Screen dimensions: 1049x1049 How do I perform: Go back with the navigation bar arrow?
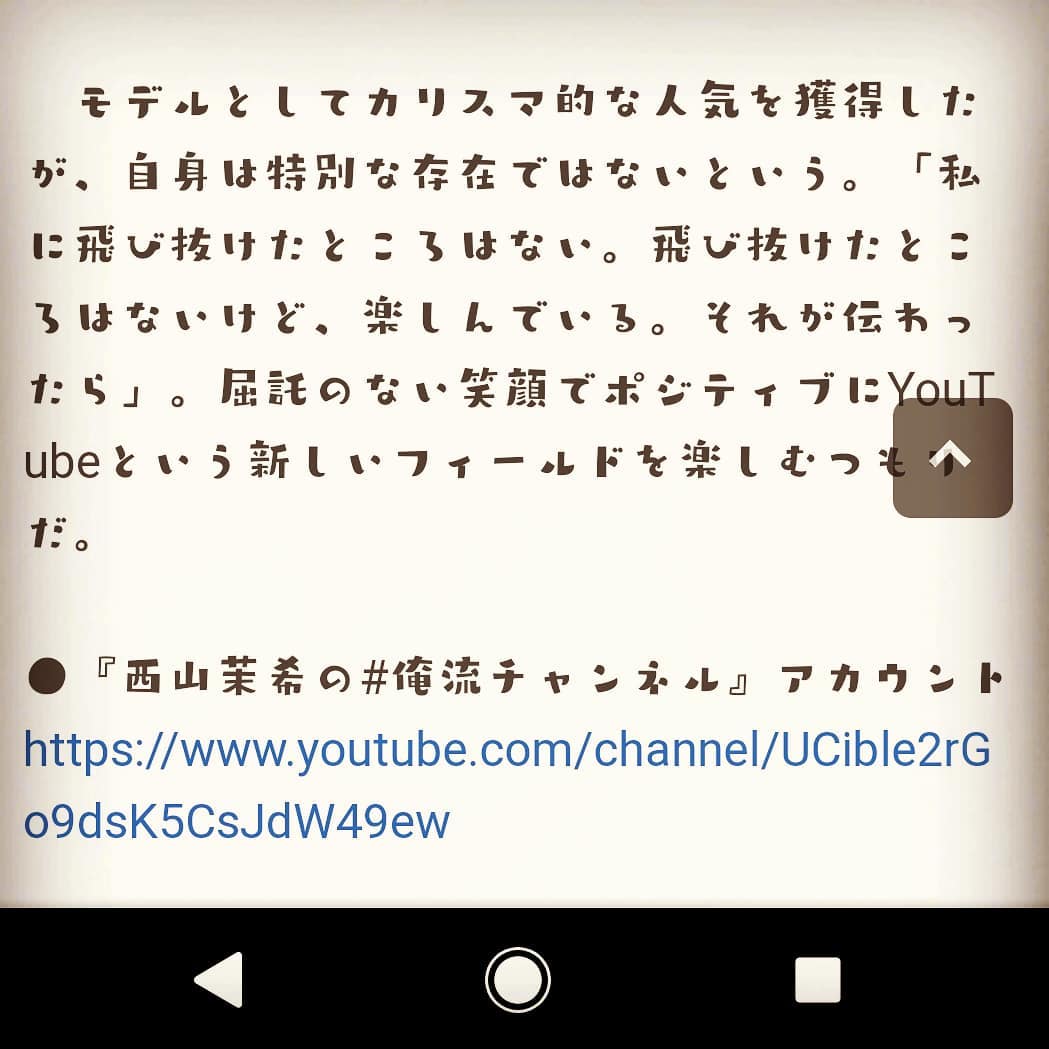coord(219,979)
